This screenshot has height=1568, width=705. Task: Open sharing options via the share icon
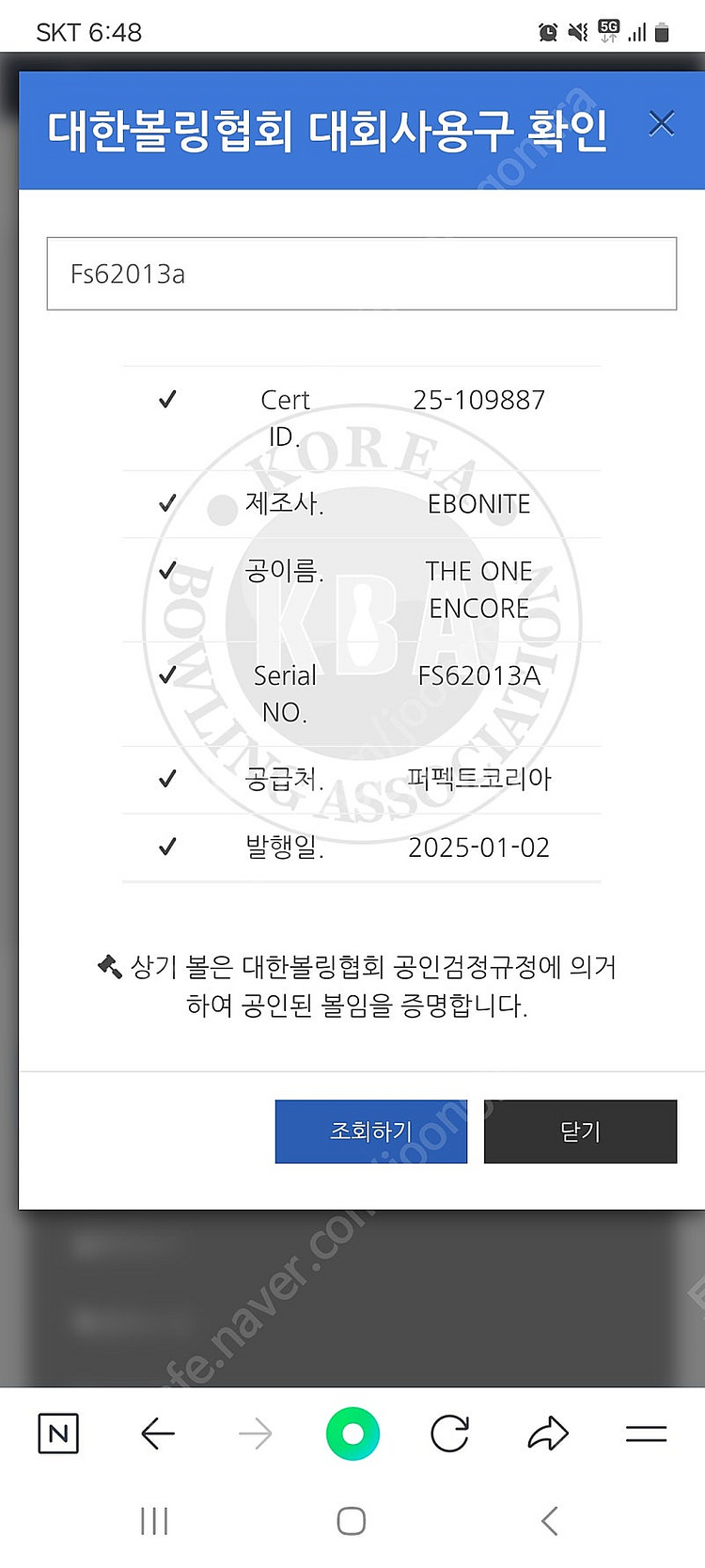pyautogui.click(x=548, y=1433)
